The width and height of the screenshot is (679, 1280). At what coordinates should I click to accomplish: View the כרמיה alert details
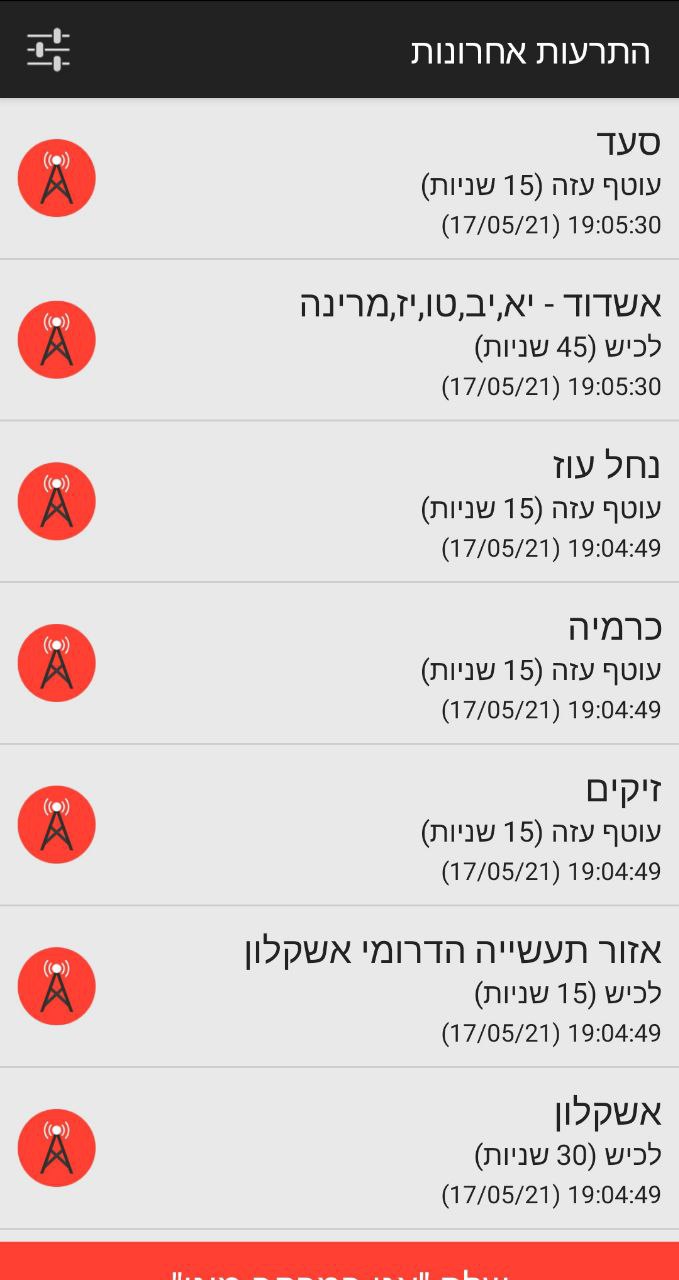coord(339,663)
